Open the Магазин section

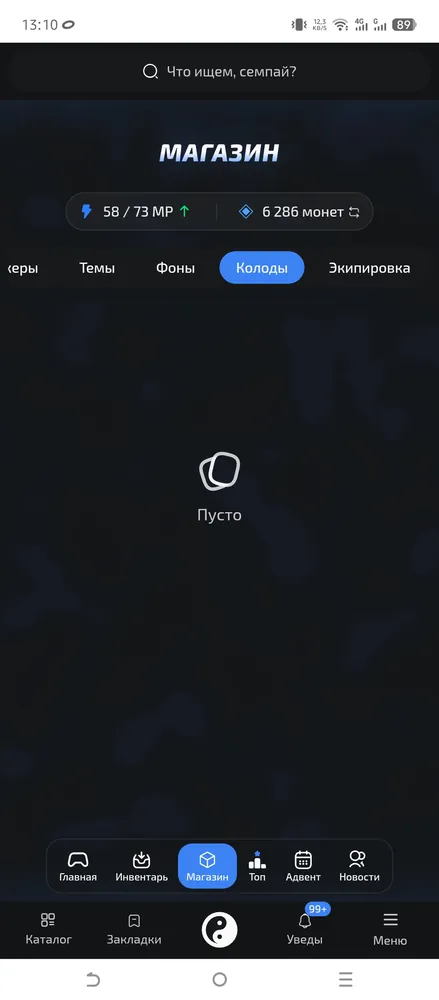pos(207,866)
